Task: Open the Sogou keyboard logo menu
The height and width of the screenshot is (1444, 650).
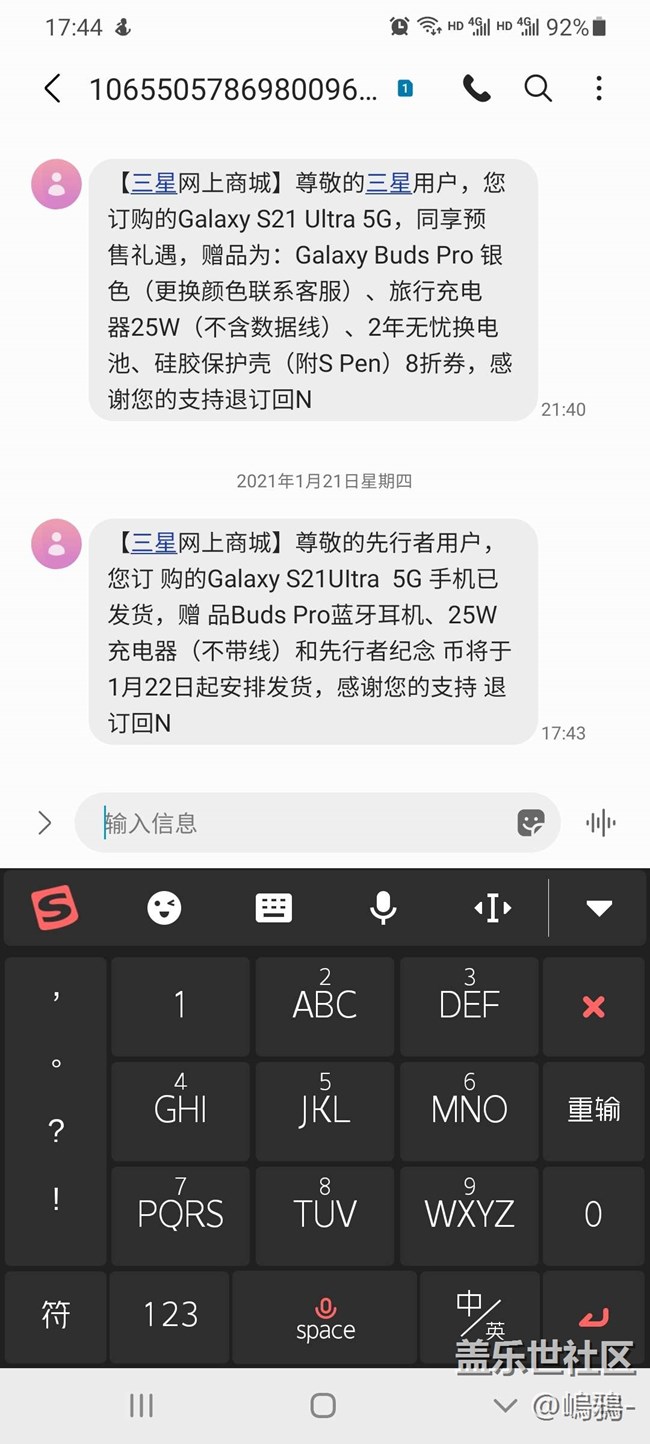Action: [x=54, y=908]
